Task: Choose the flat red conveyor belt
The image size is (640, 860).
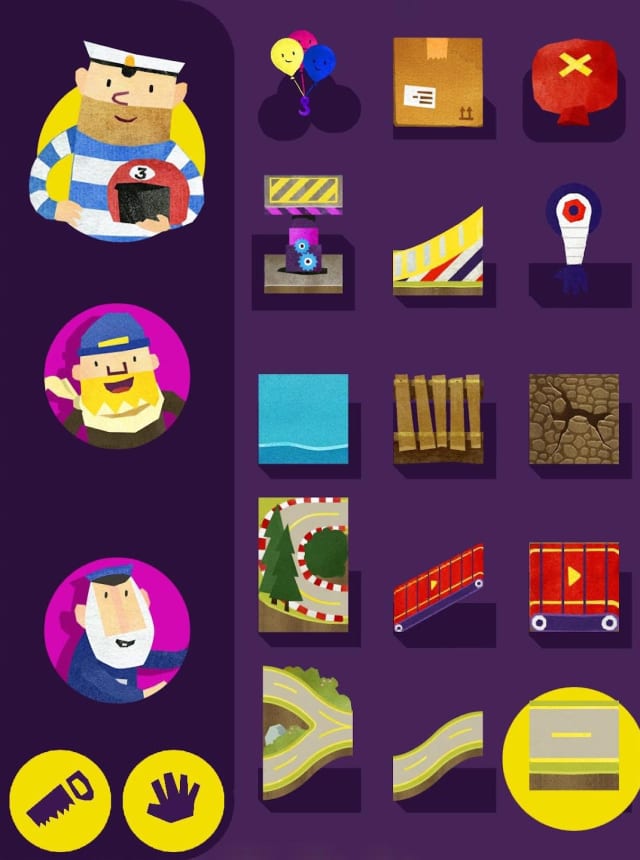Action: click(573, 587)
